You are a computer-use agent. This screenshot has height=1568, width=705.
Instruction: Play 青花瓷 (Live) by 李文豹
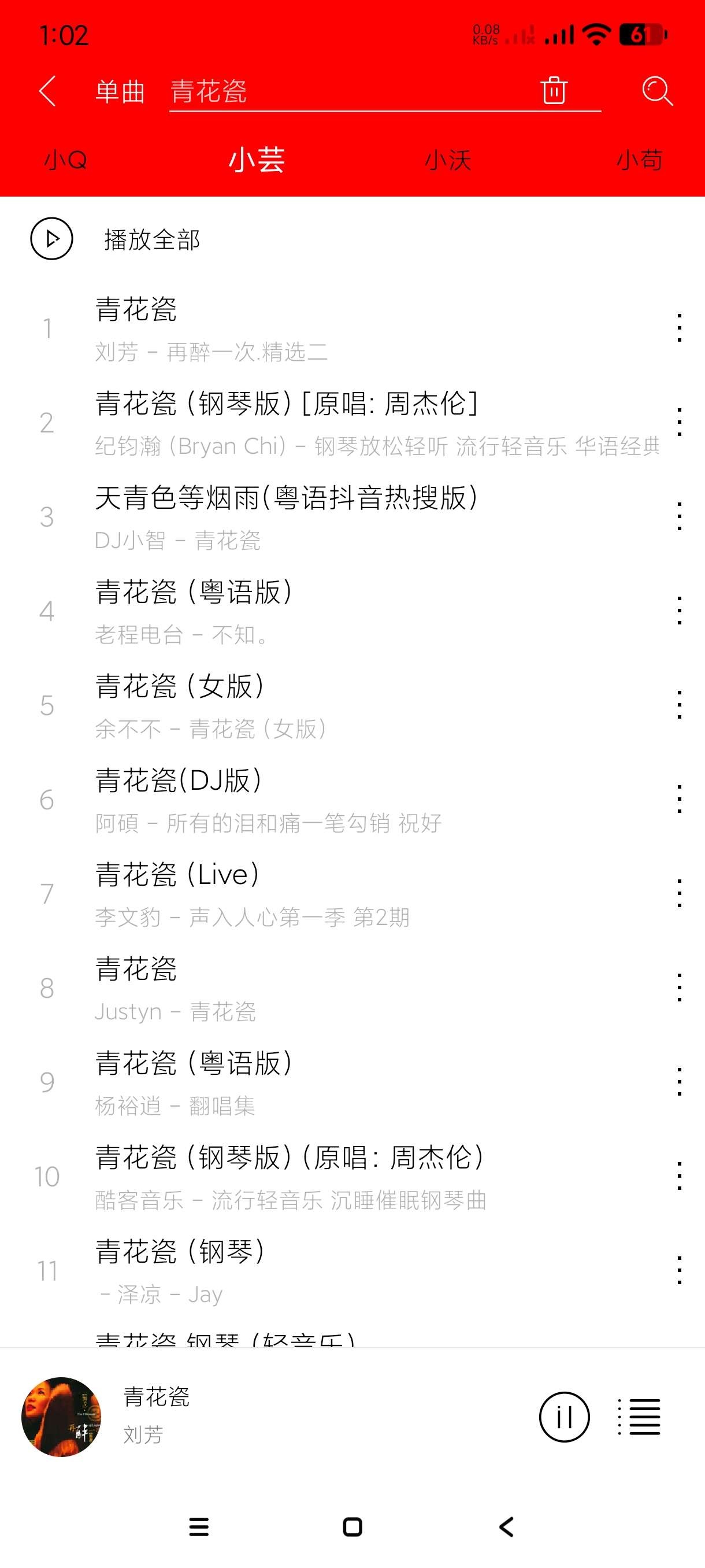(x=304, y=894)
